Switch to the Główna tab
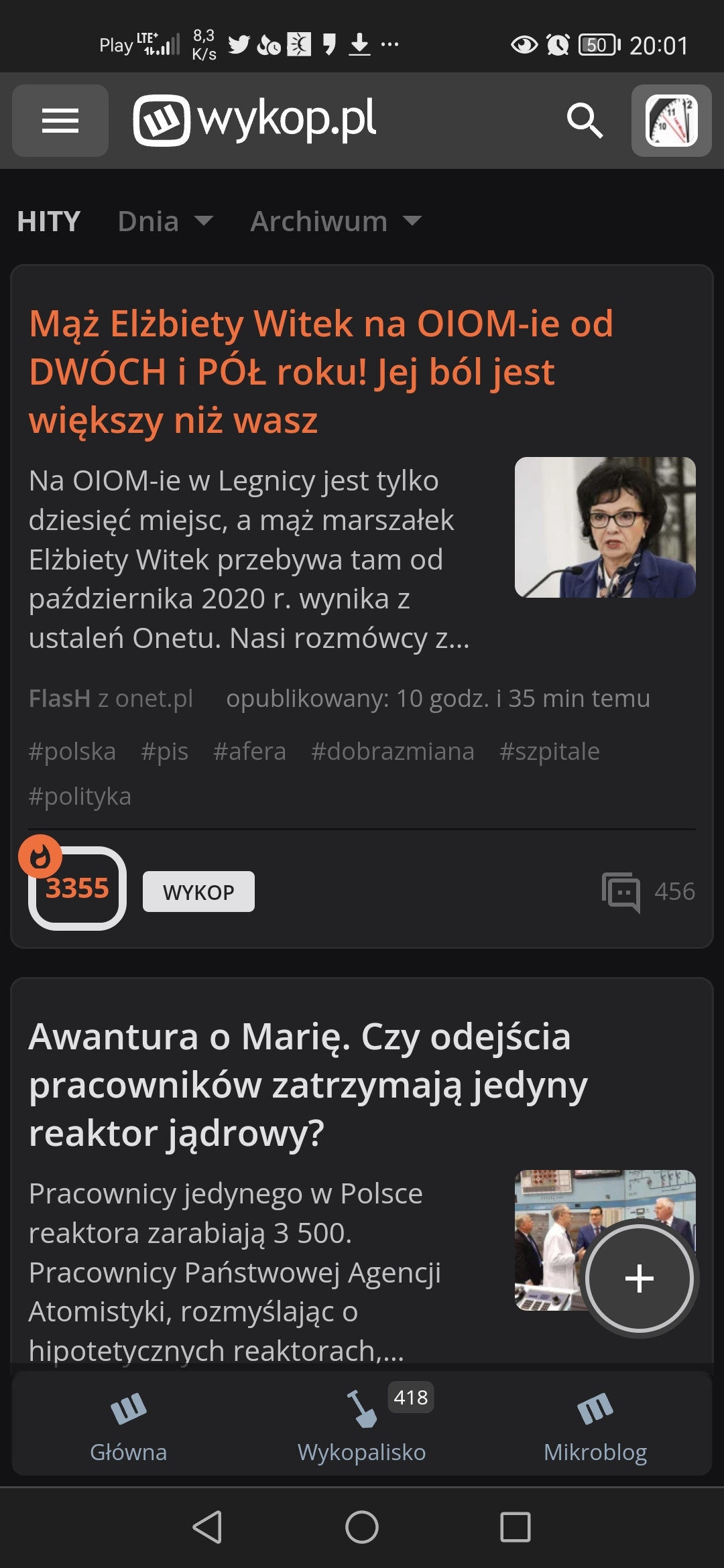This screenshot has width=724, height=1568. coord(128,1424)
